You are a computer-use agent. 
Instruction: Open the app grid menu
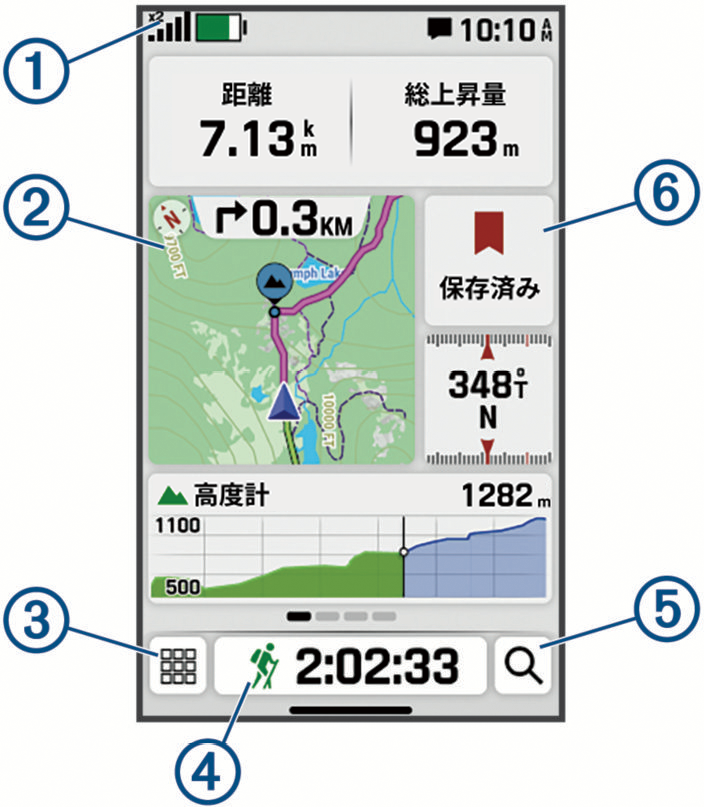[175, 666]
